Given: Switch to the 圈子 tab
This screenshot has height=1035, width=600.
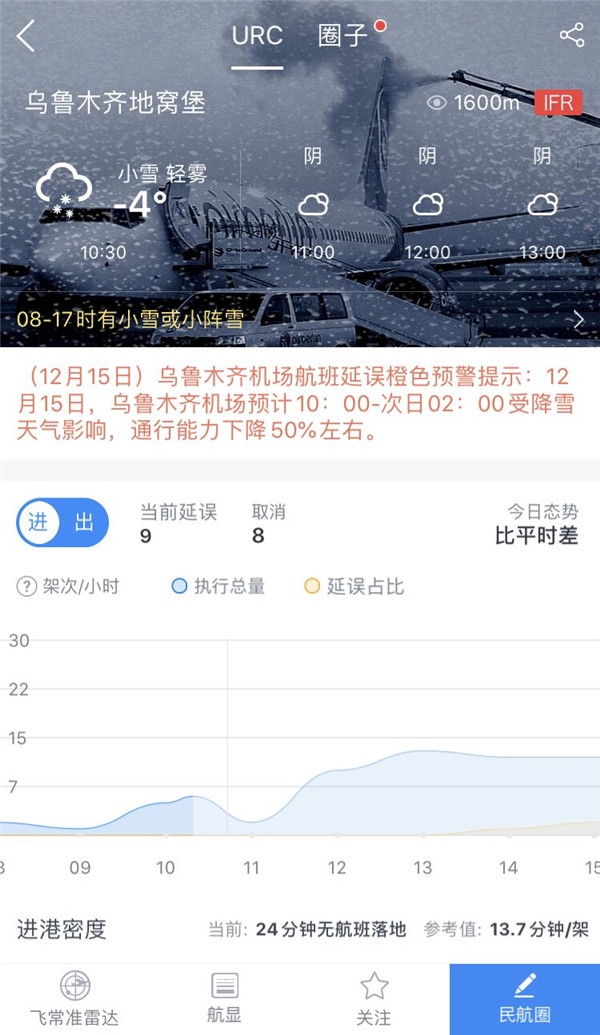Looking at the screenshot, I should 343,36.
